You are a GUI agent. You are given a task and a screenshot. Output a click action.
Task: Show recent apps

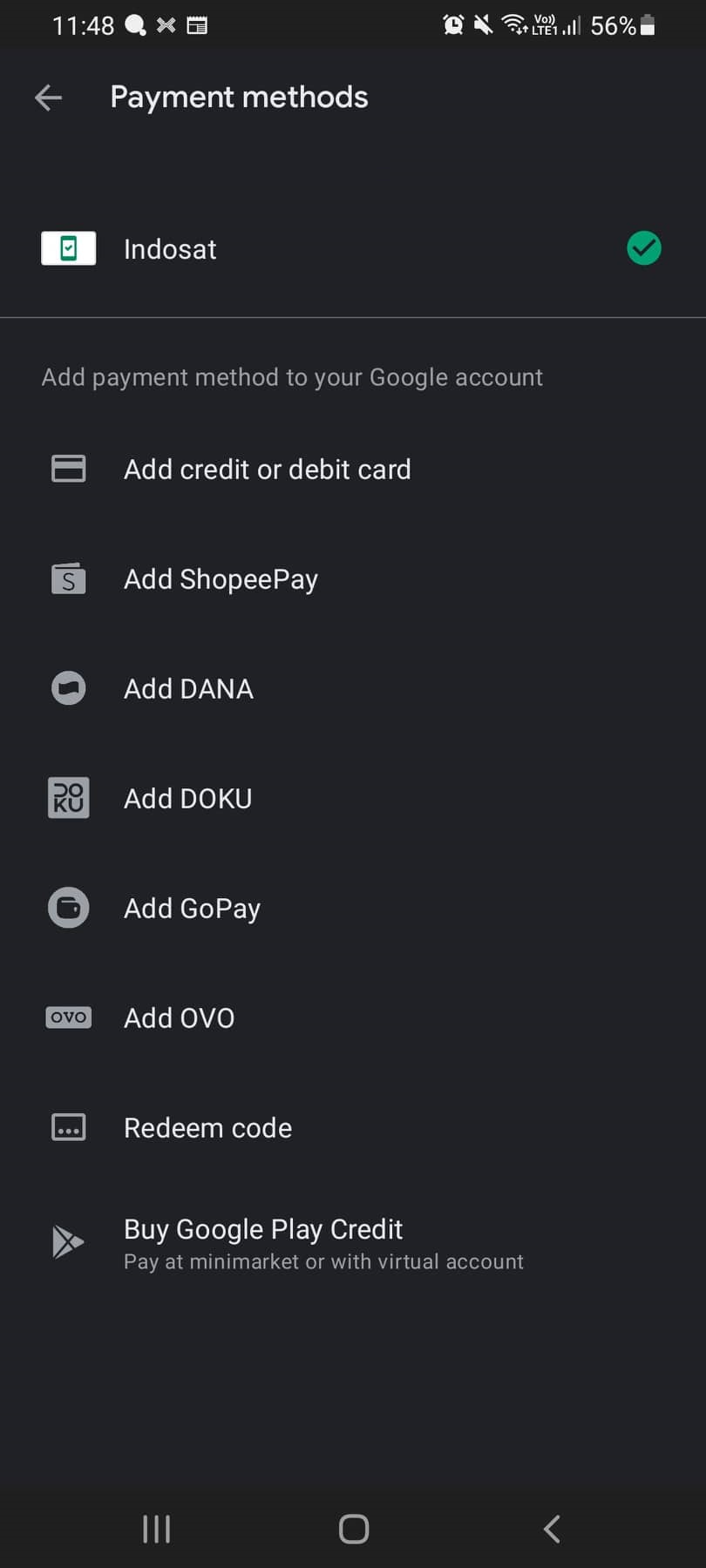tap(157, 1529)
